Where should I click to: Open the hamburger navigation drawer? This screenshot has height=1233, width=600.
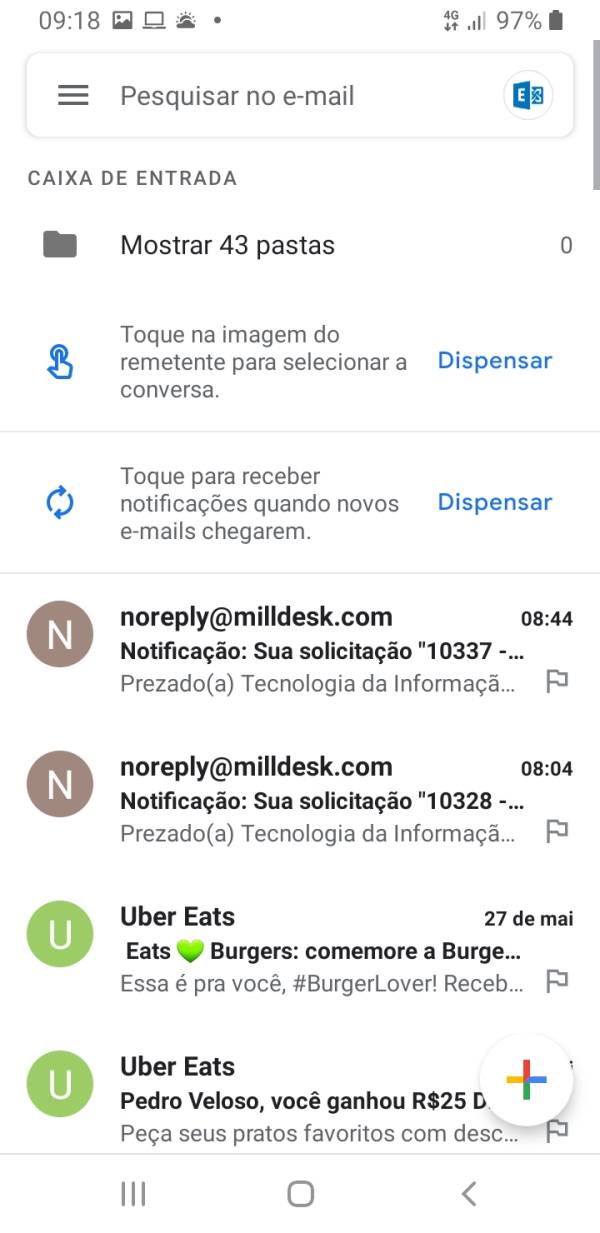coord(73,96)
